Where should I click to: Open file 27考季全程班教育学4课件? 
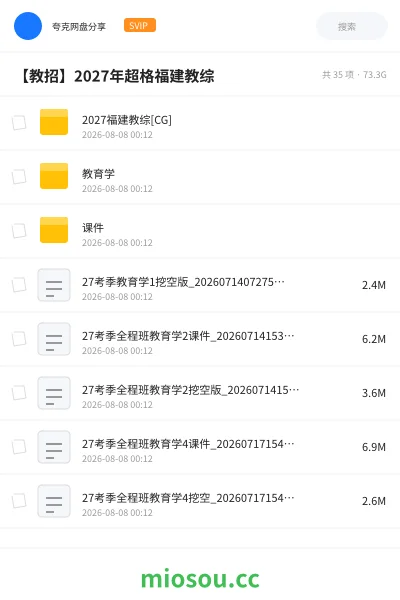(200, 447)
